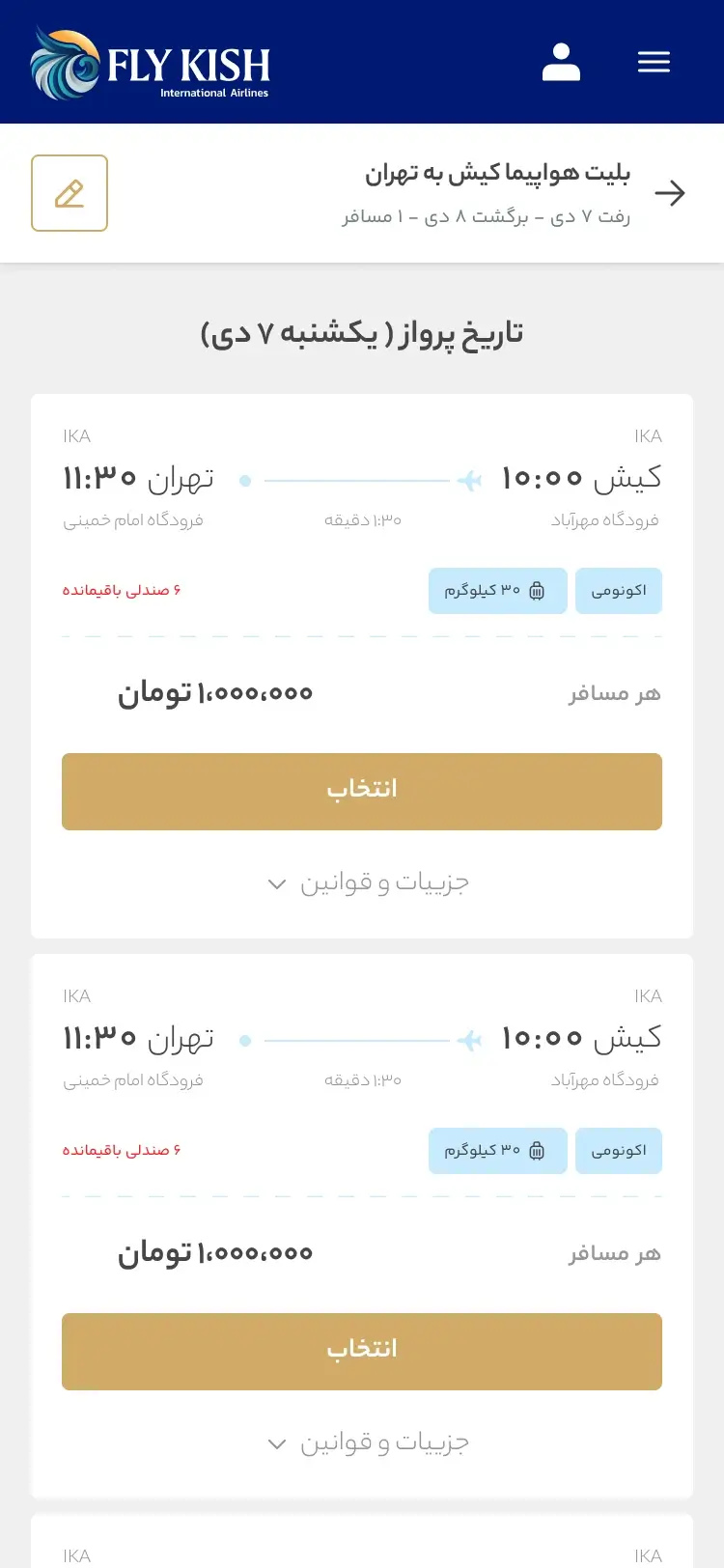724x1568 pixels.
Task: Click the ۱،۰۰۰،۰۰۰ تومان price text
Action: pyautogui.click(x=214, y=692)
